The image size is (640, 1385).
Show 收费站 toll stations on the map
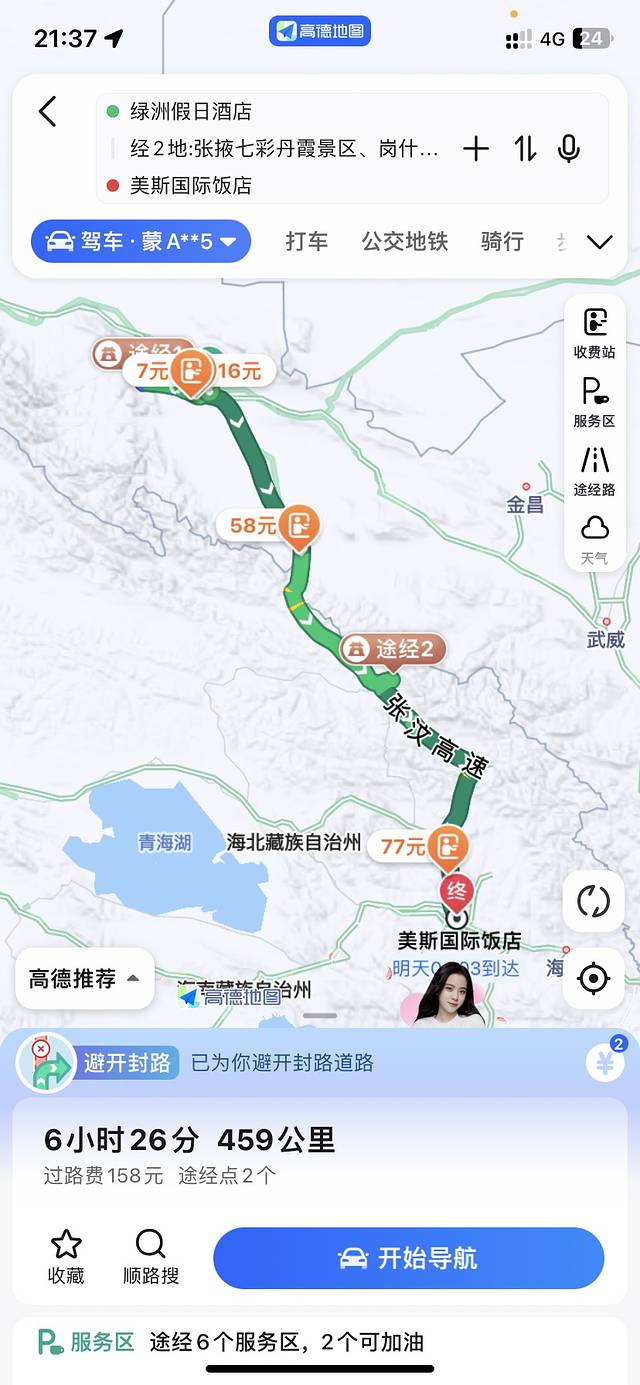tap(594, 333)
